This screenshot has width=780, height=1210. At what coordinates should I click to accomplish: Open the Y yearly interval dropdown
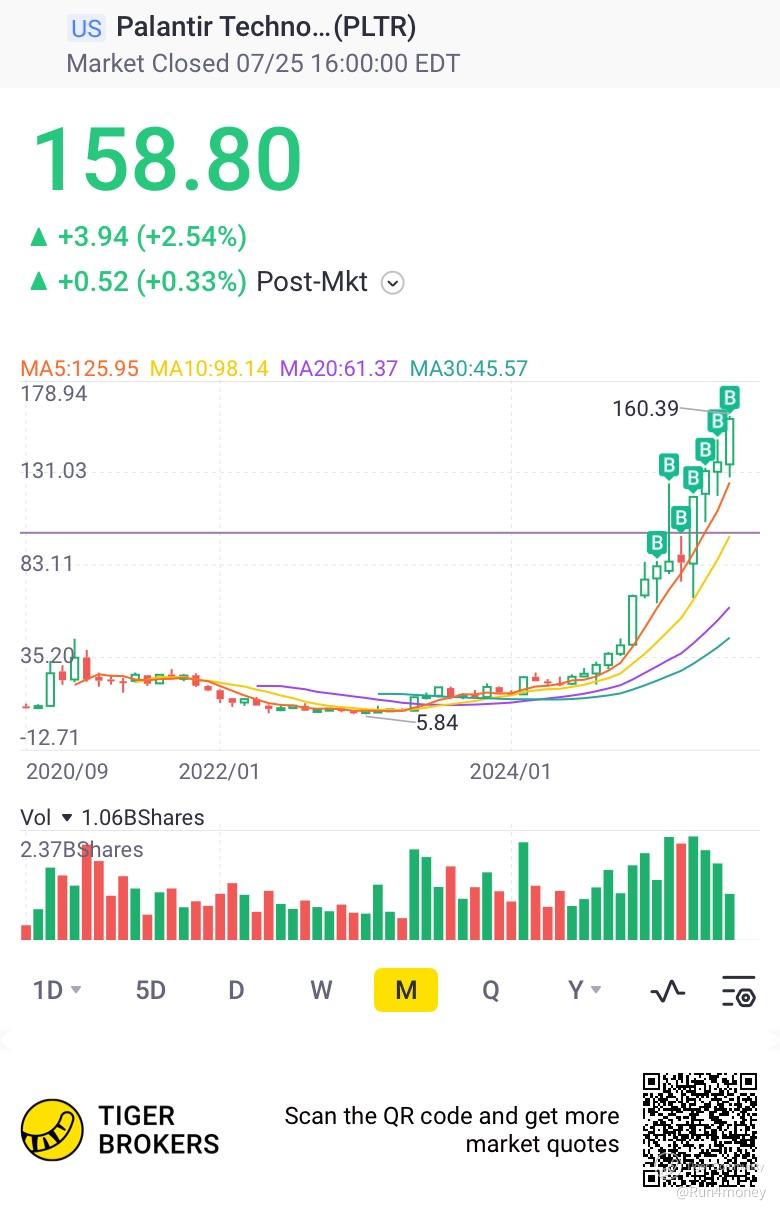[584, 990]
